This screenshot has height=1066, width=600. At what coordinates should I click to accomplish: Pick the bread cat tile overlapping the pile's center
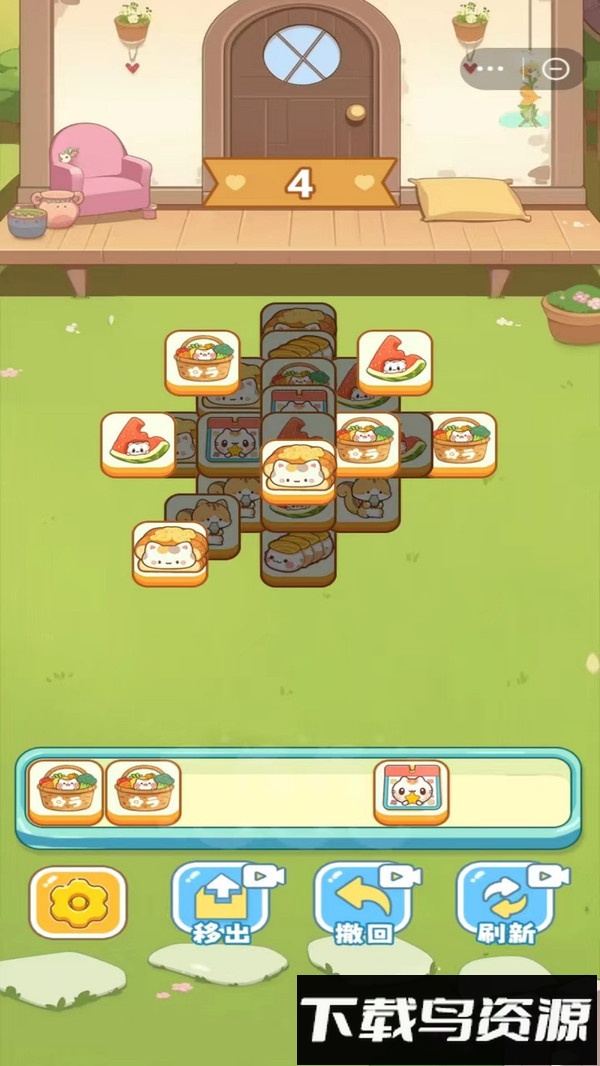tap(298, 470)
